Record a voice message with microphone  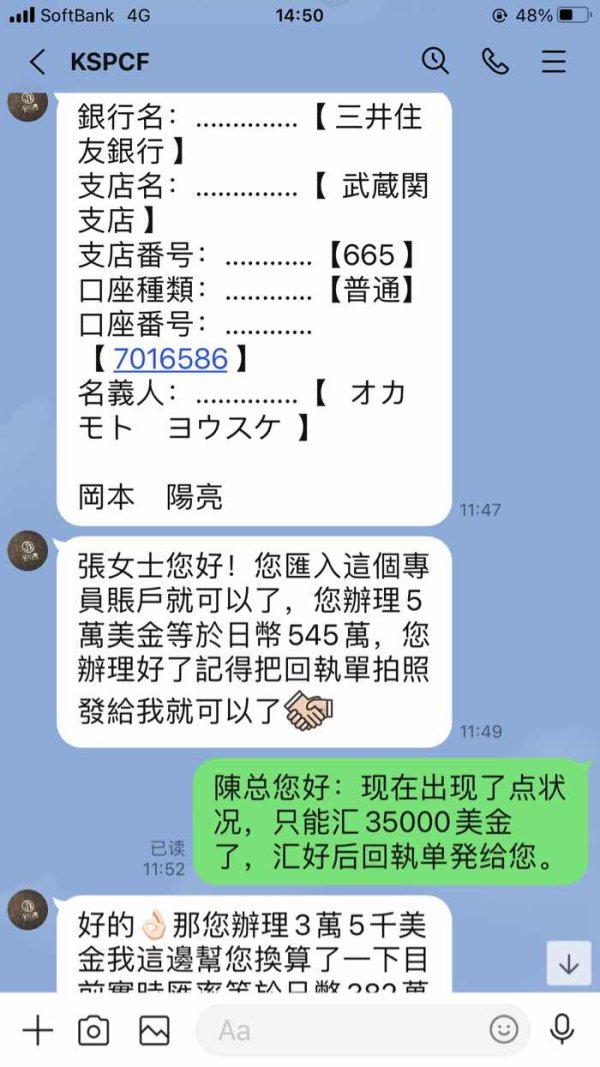(562, 1030)
